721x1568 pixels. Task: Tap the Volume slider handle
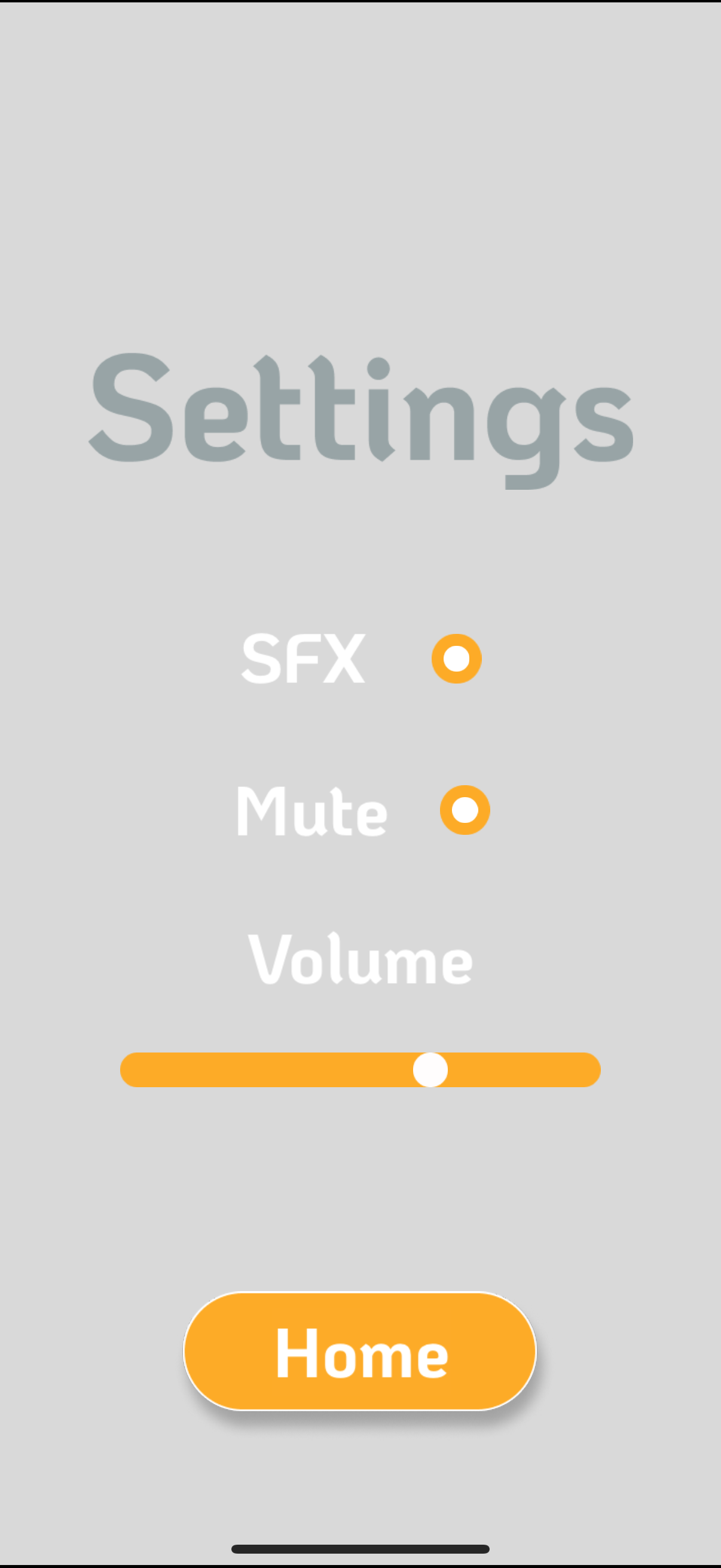coord(430,1069)
